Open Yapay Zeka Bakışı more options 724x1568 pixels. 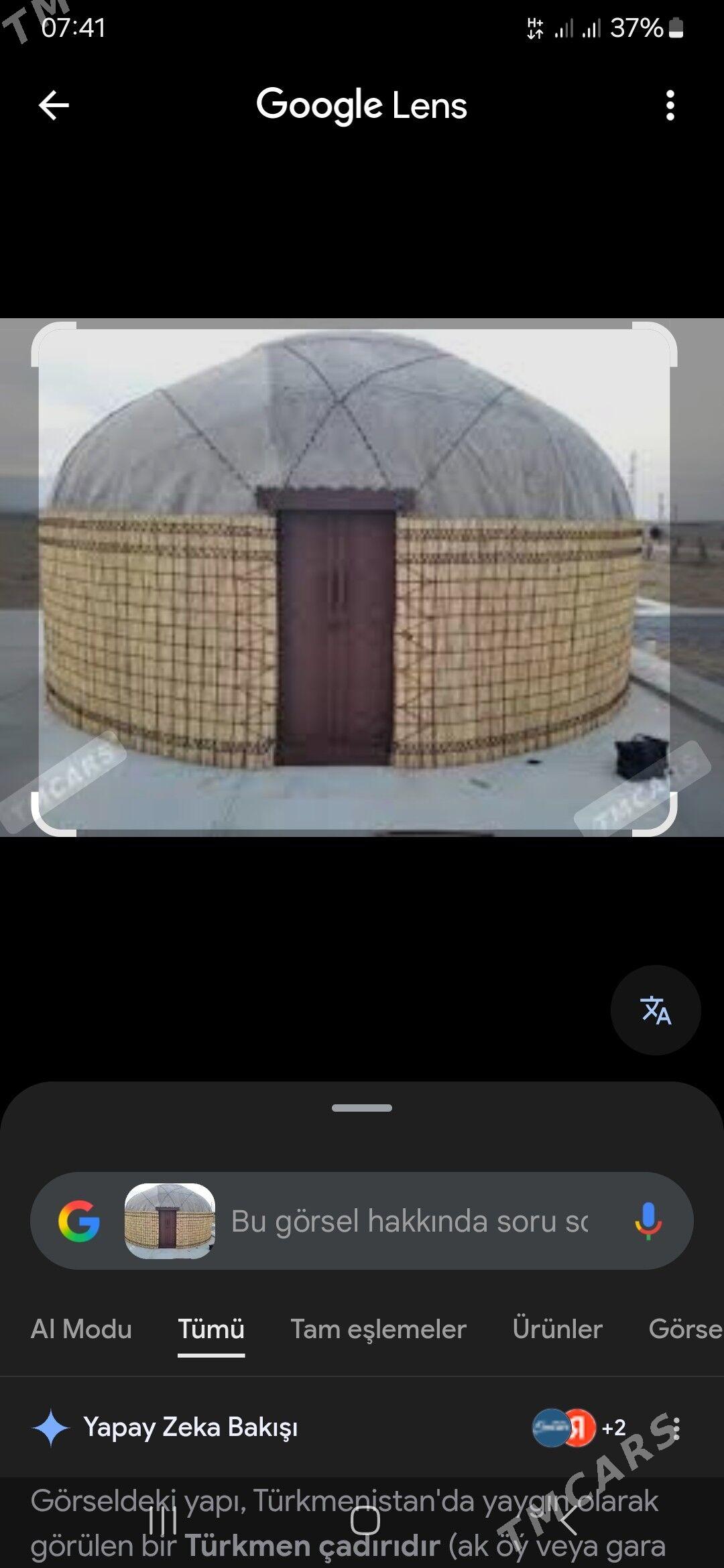pos(676,1428)
